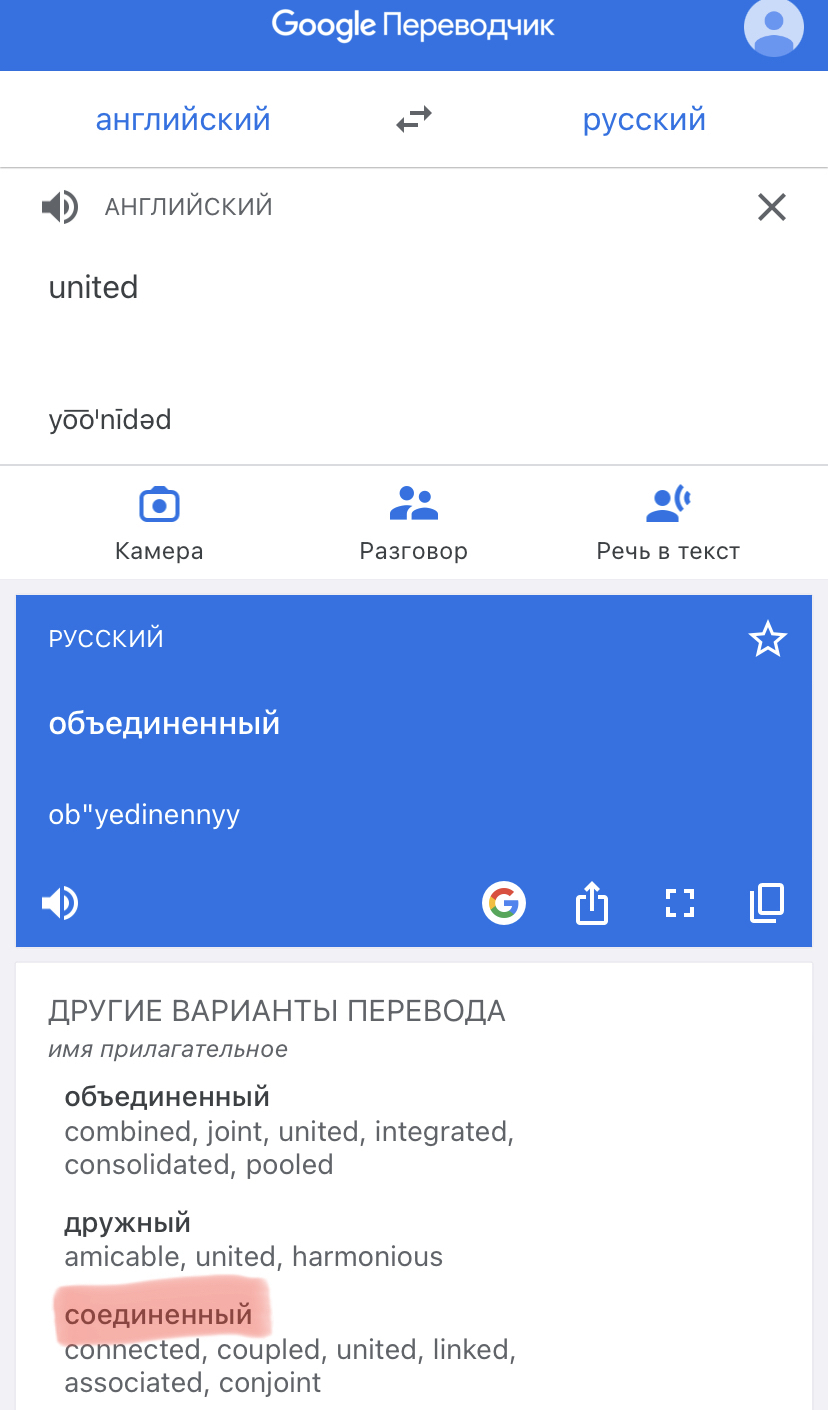Show translation in full screen
Image resolution: width=828 pixels, height=1410 pixels.
pos(680,904)
